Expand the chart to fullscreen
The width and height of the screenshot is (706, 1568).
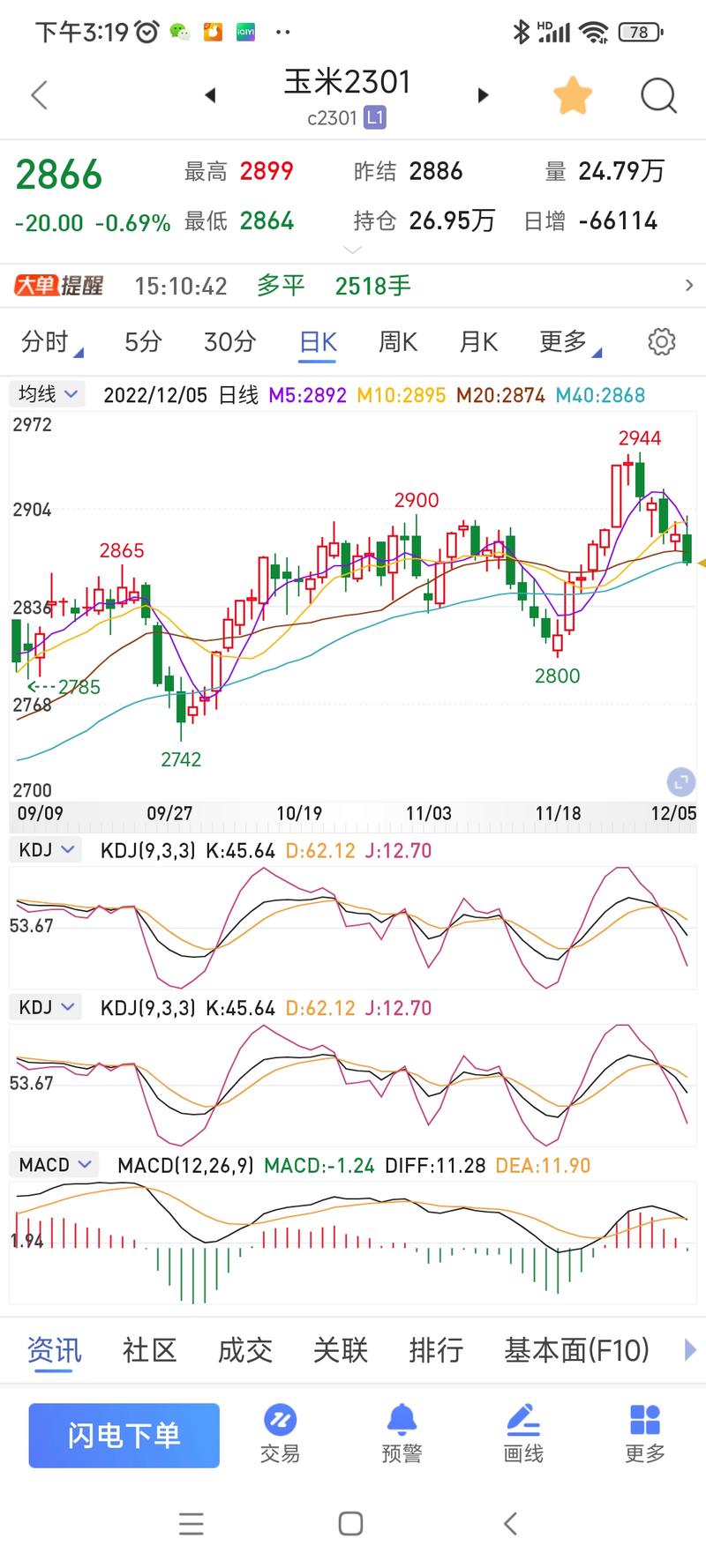[680, 781]
